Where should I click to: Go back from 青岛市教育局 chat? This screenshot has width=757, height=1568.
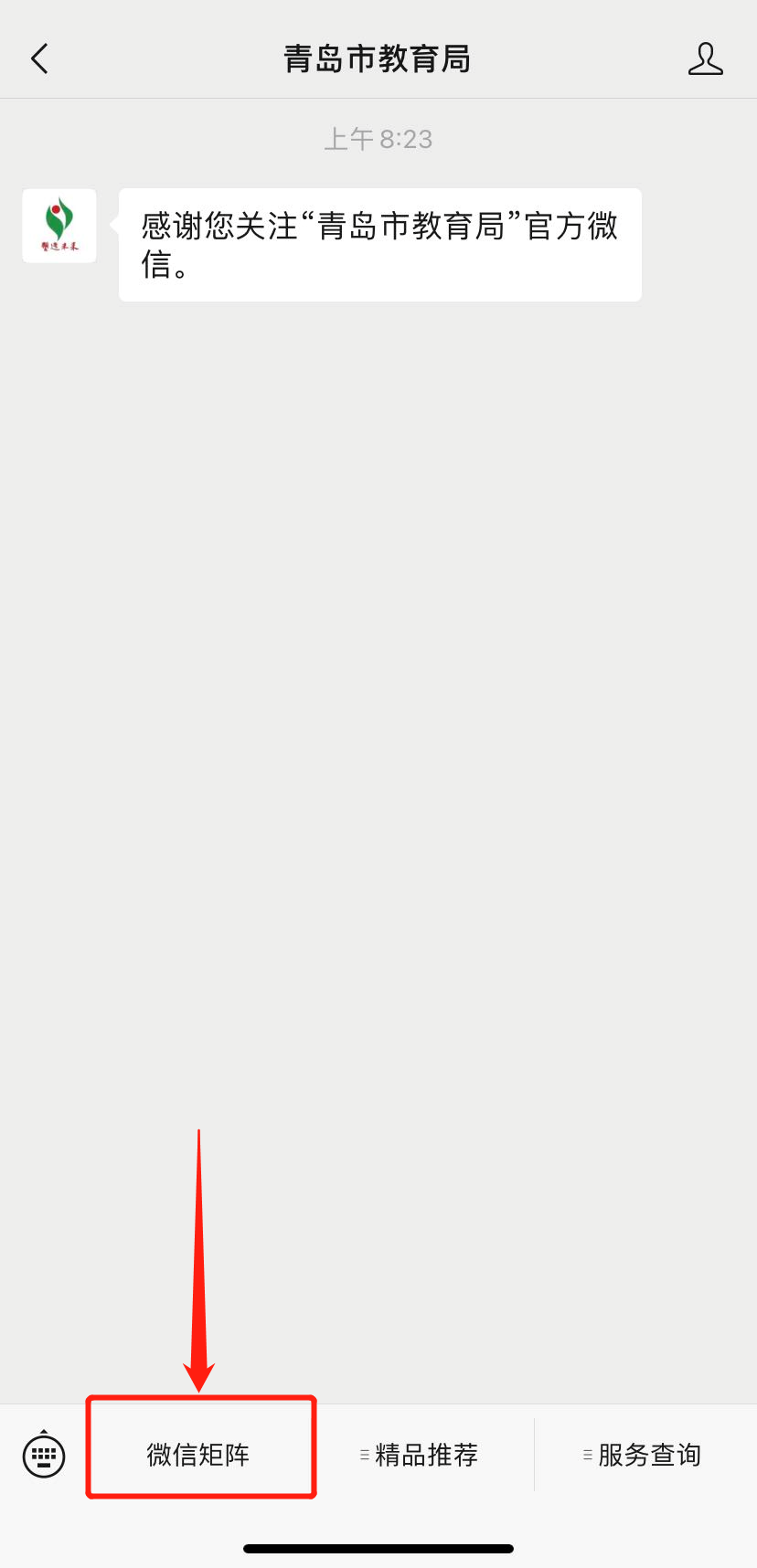click(x=39, y=58)
